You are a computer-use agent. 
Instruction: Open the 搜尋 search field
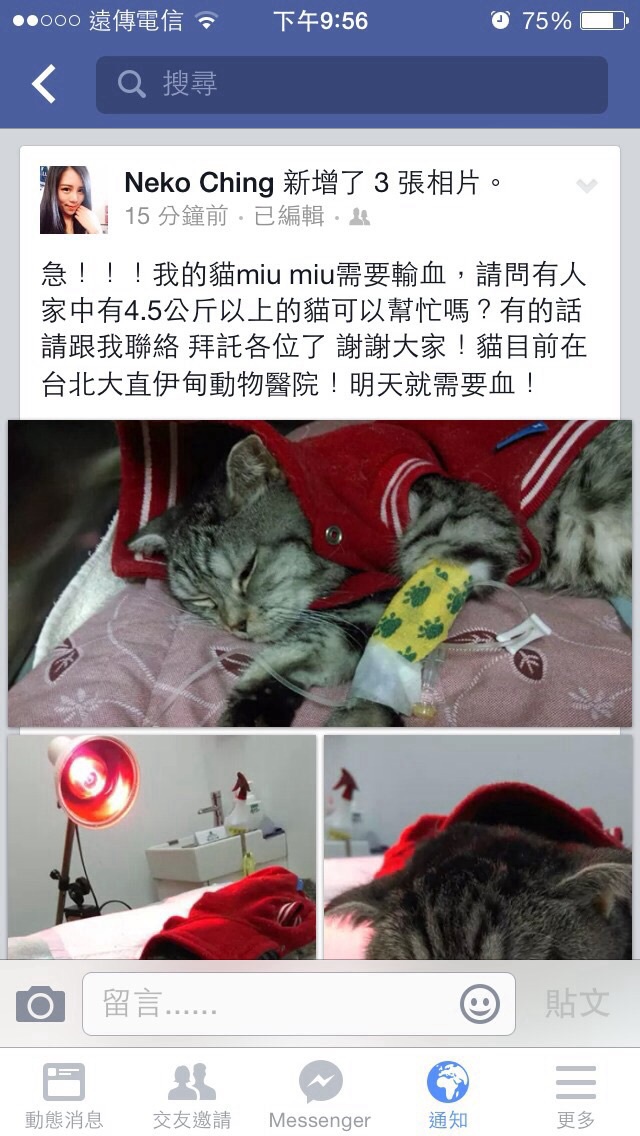click(x=352, y=84)
